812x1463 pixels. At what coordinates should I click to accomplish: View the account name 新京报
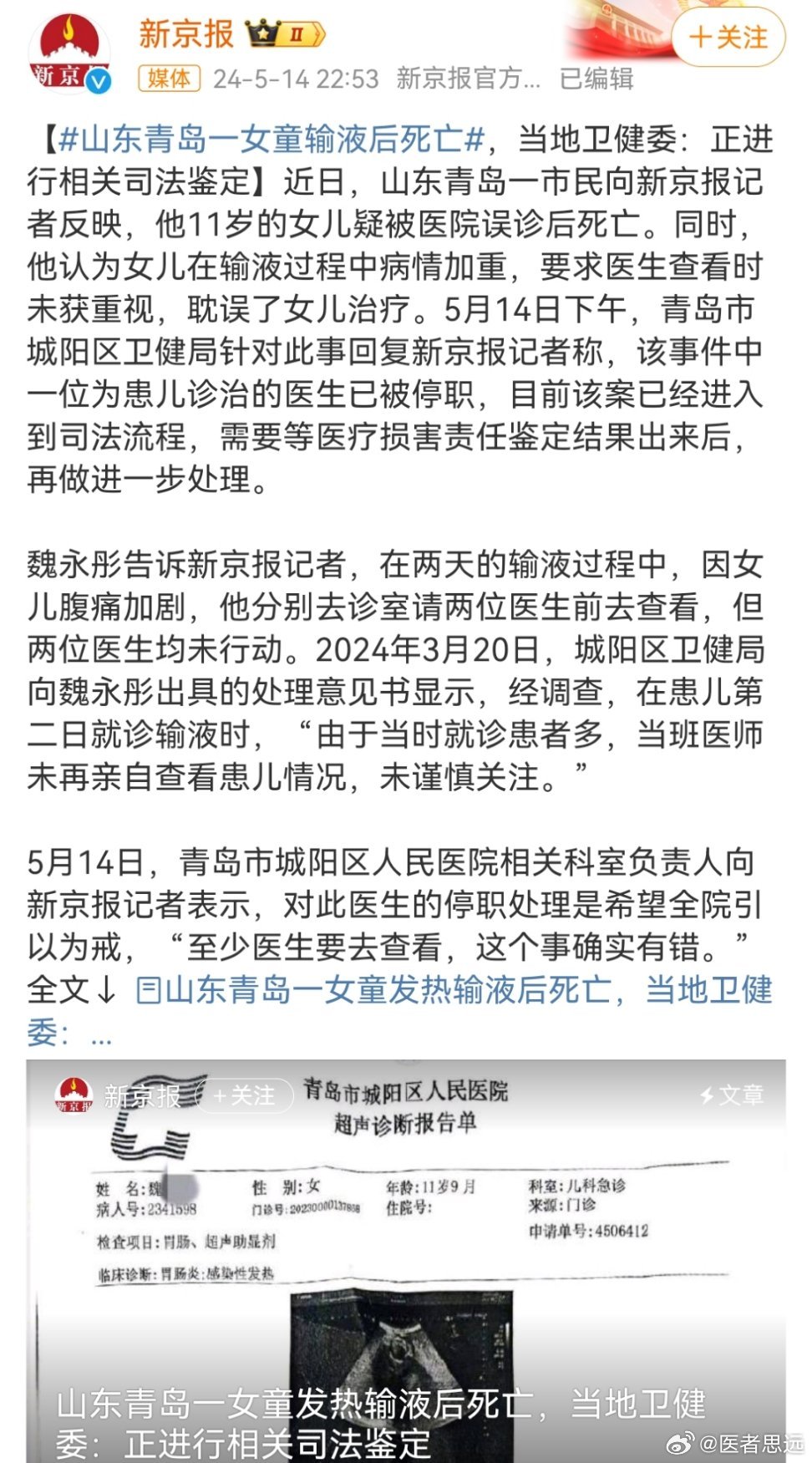pyautogui.click(x=185, y=33)
